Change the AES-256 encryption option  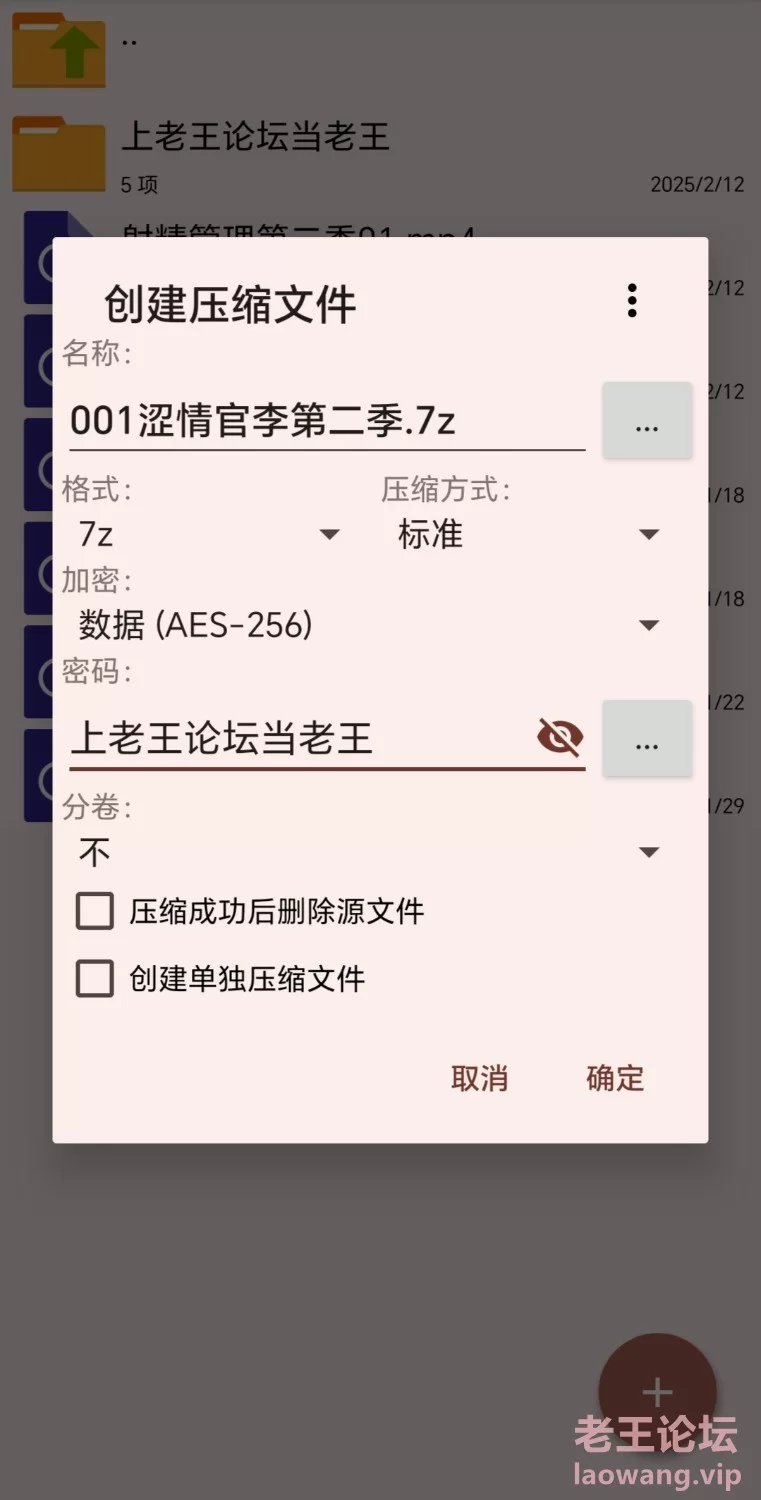[368, 626]
